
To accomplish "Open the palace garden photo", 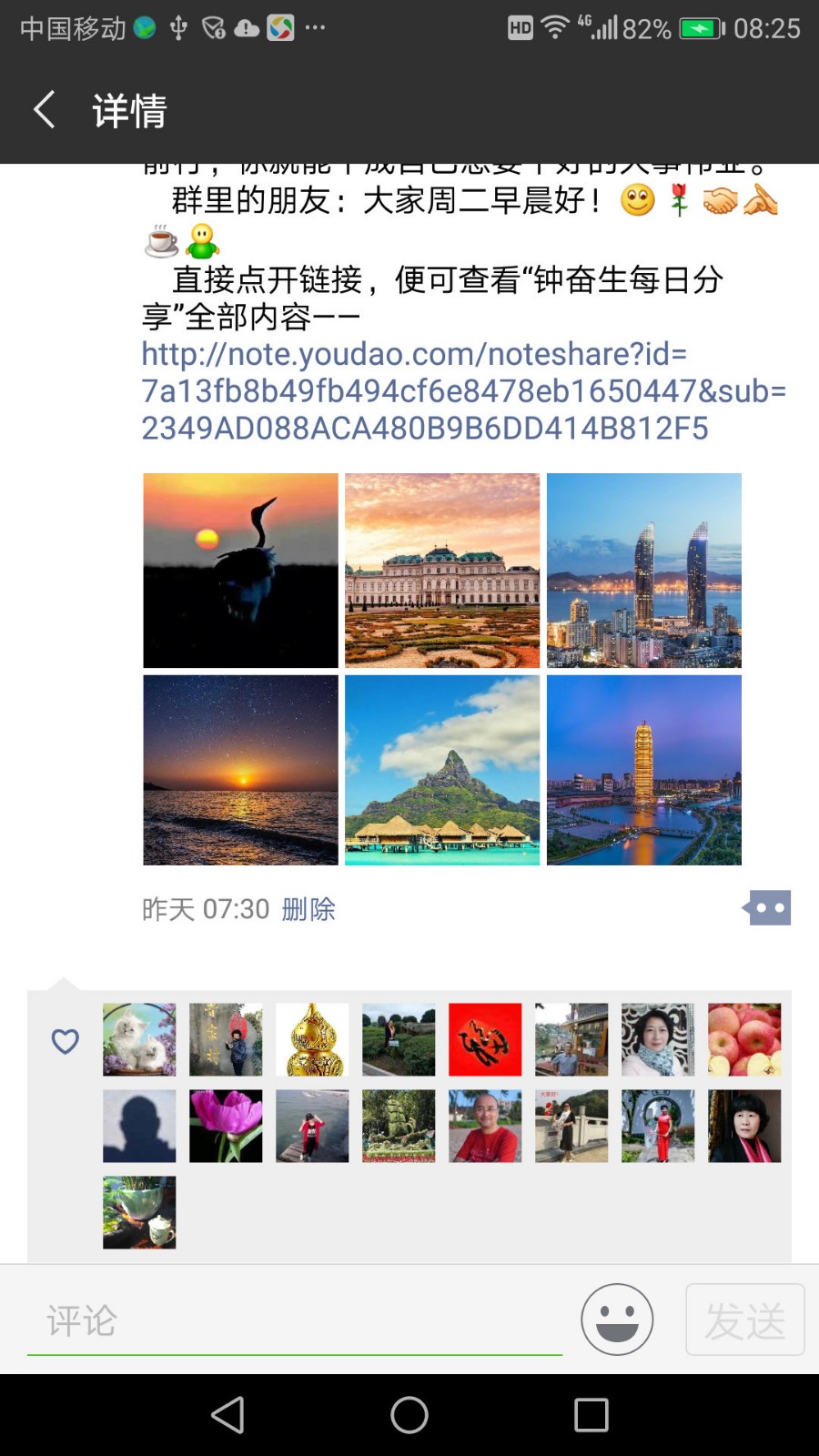I will point(442,571).
